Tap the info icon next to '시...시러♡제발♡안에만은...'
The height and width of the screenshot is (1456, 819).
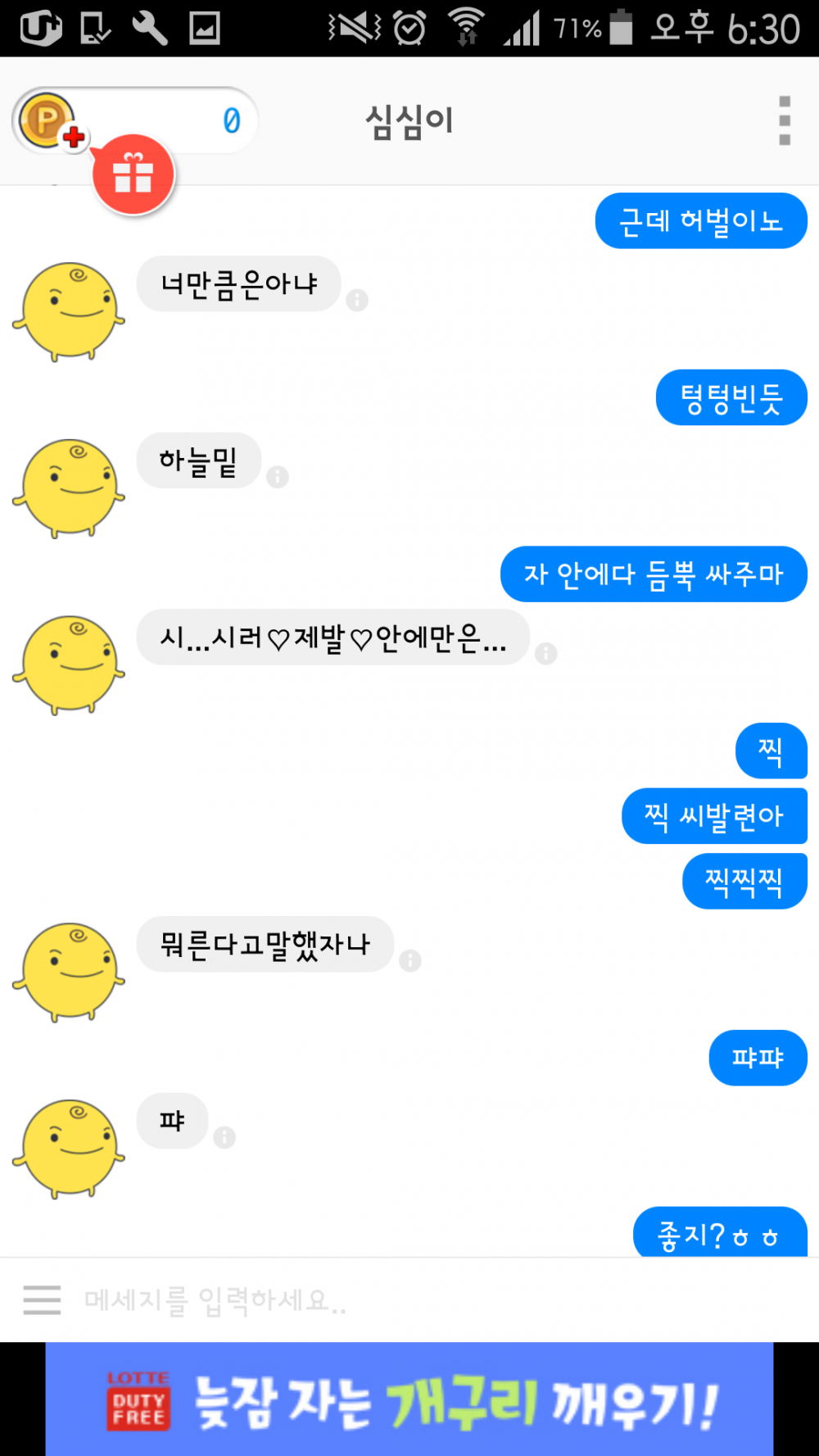546,654
